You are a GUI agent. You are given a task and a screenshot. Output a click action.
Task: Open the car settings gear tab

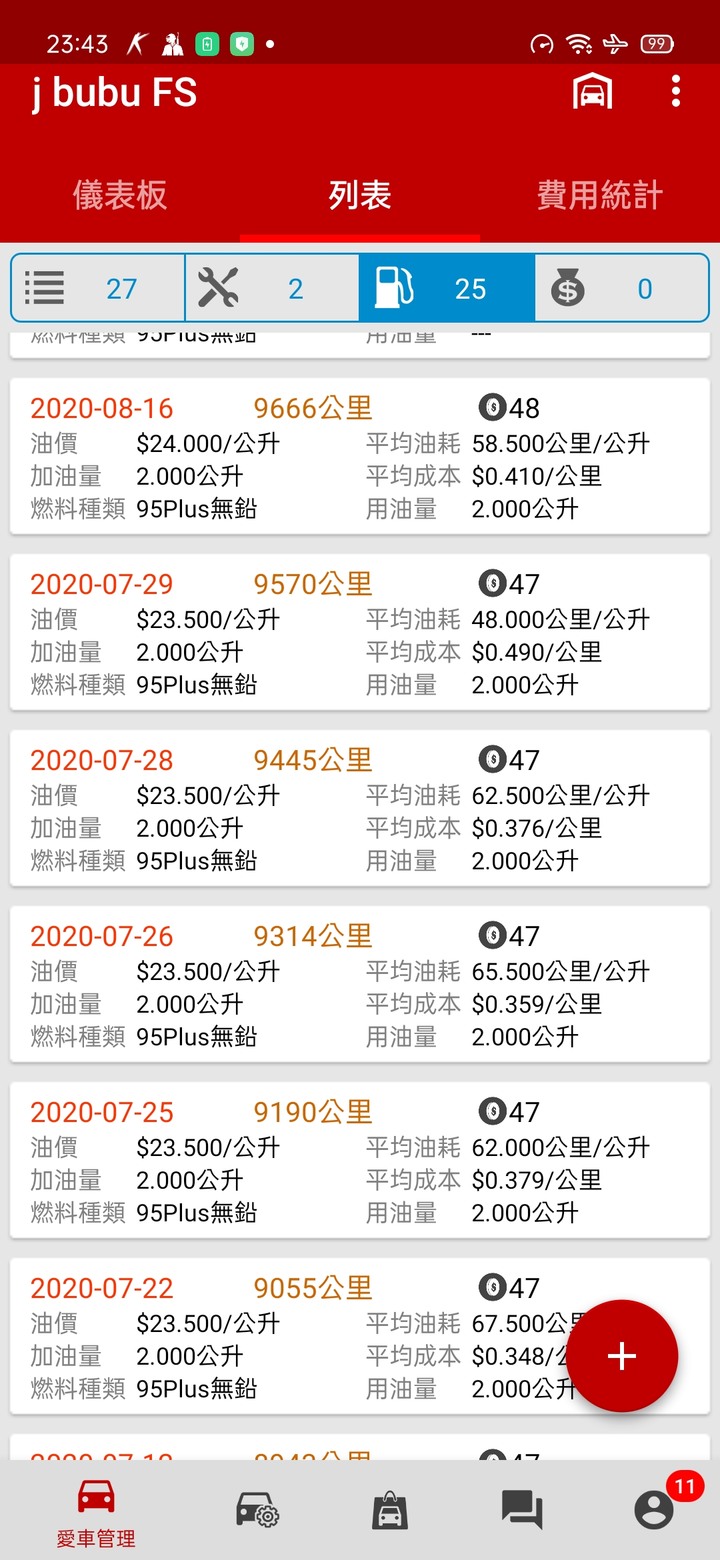click(x=257, y=1509)
